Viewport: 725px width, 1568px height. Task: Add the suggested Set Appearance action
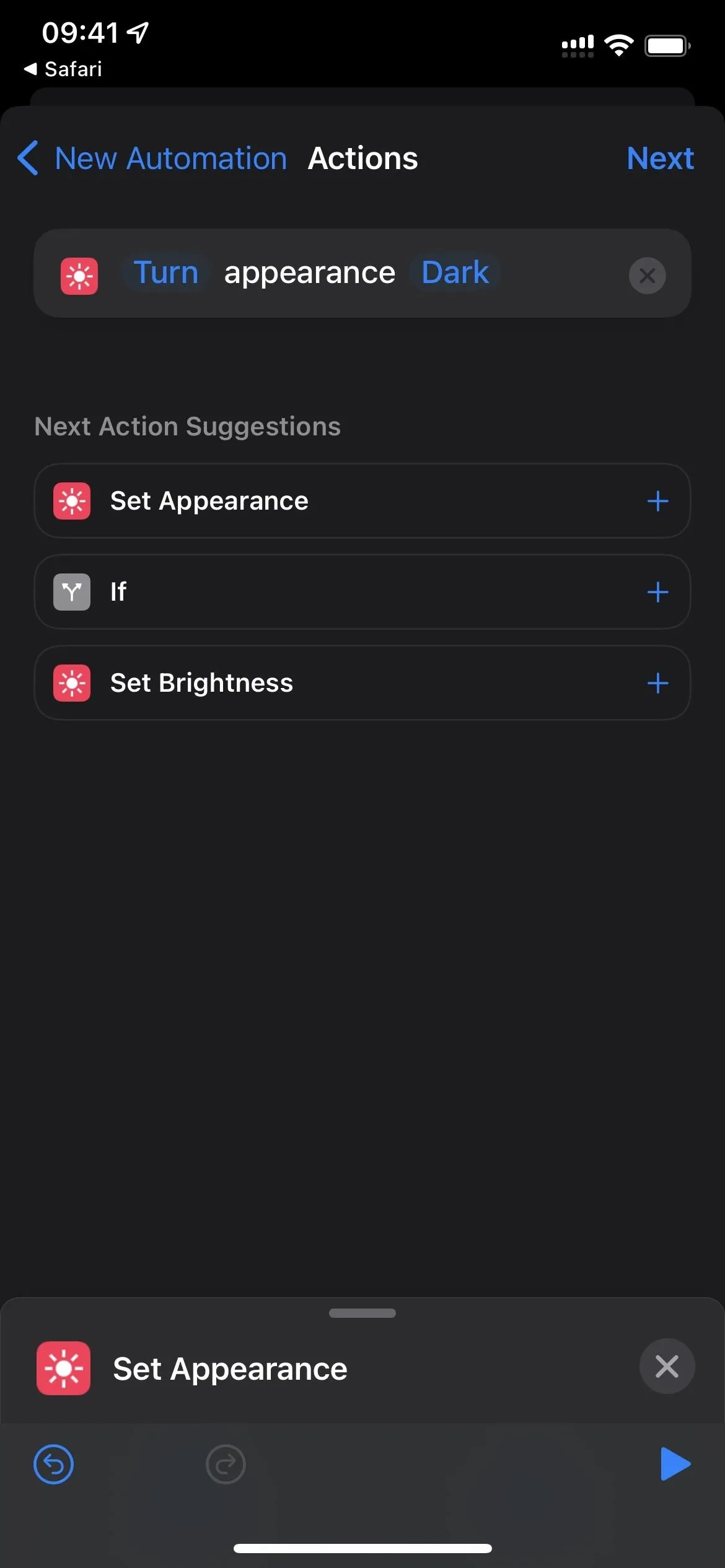click(x=657, y=501)
